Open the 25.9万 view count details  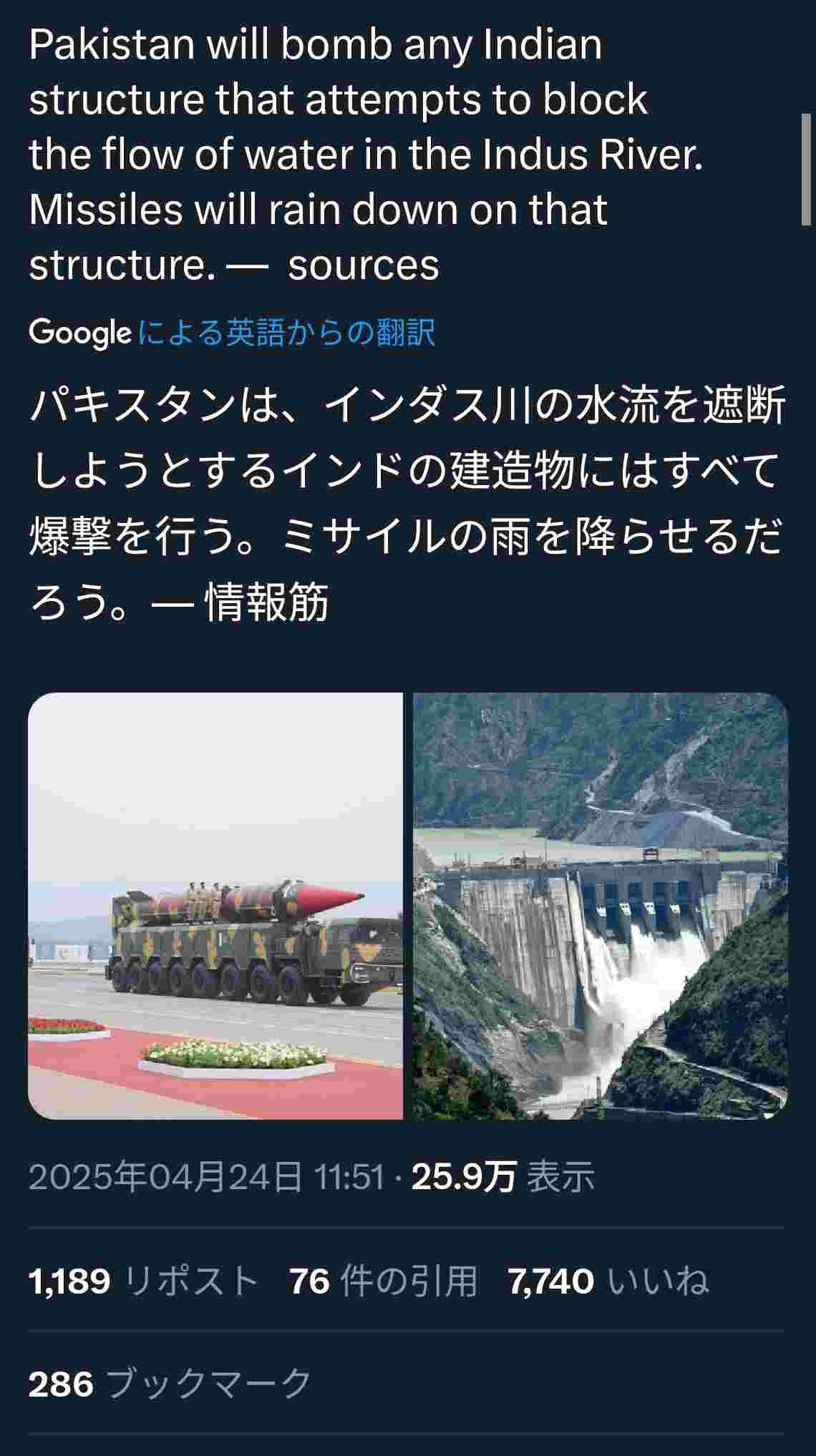point(502,1176)
